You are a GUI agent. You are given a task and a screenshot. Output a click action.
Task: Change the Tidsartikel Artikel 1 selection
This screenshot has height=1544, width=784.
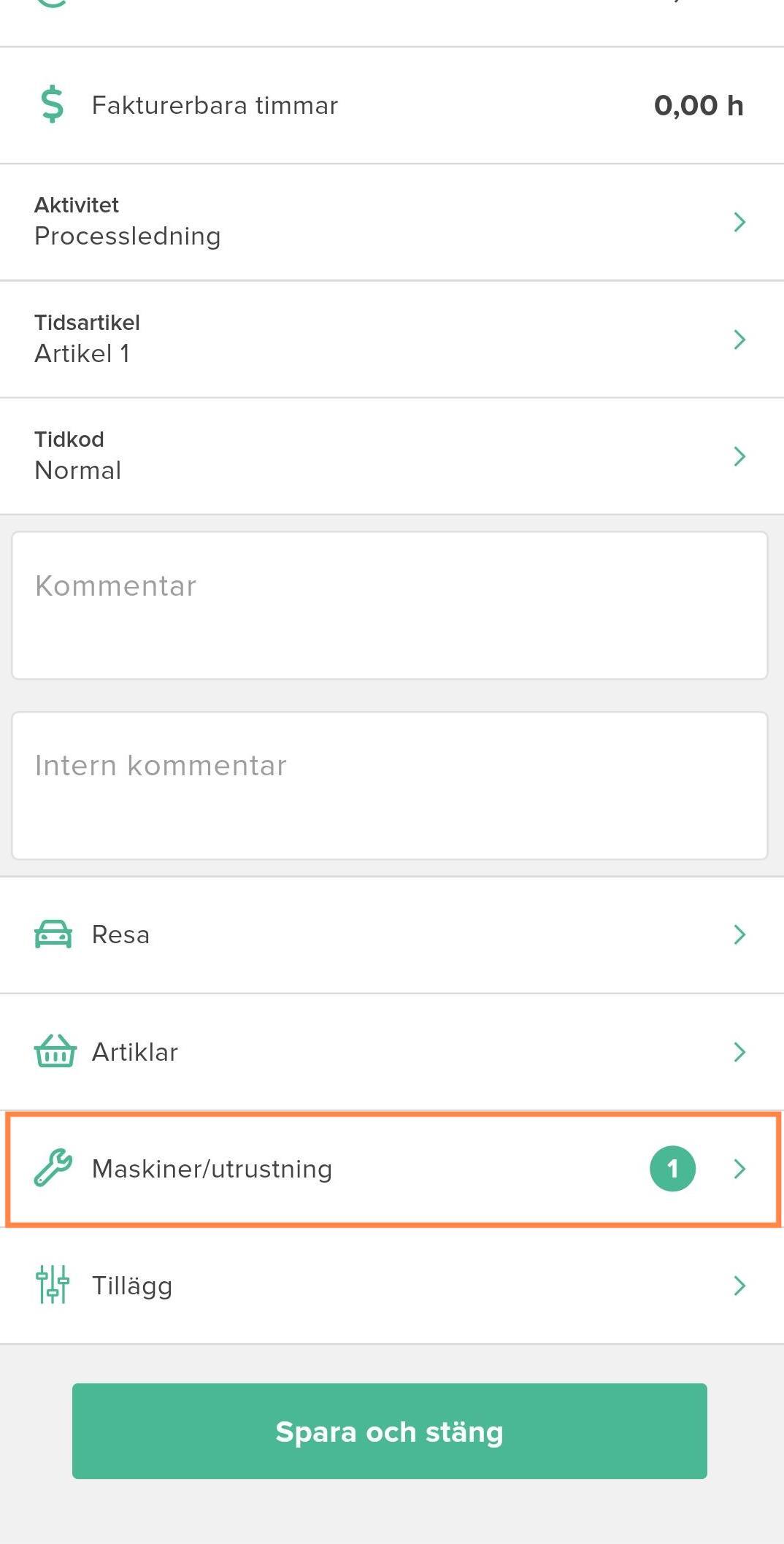point(392,339)
